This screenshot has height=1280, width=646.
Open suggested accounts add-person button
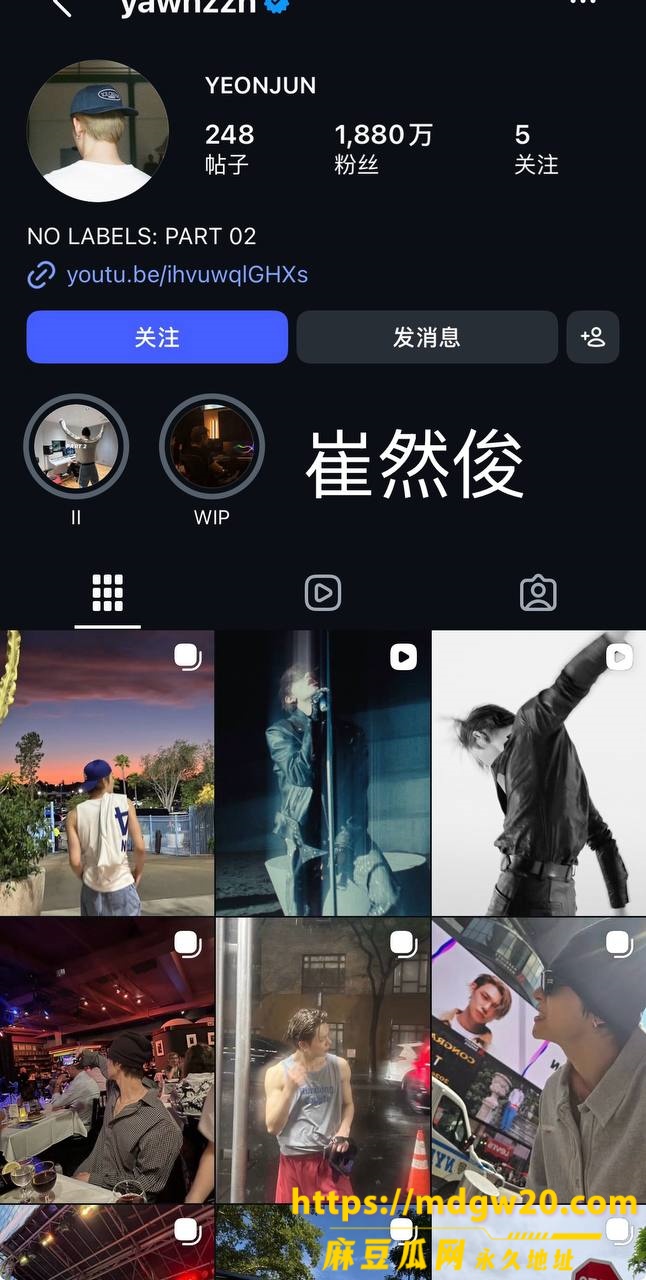(x=593, y=337)
